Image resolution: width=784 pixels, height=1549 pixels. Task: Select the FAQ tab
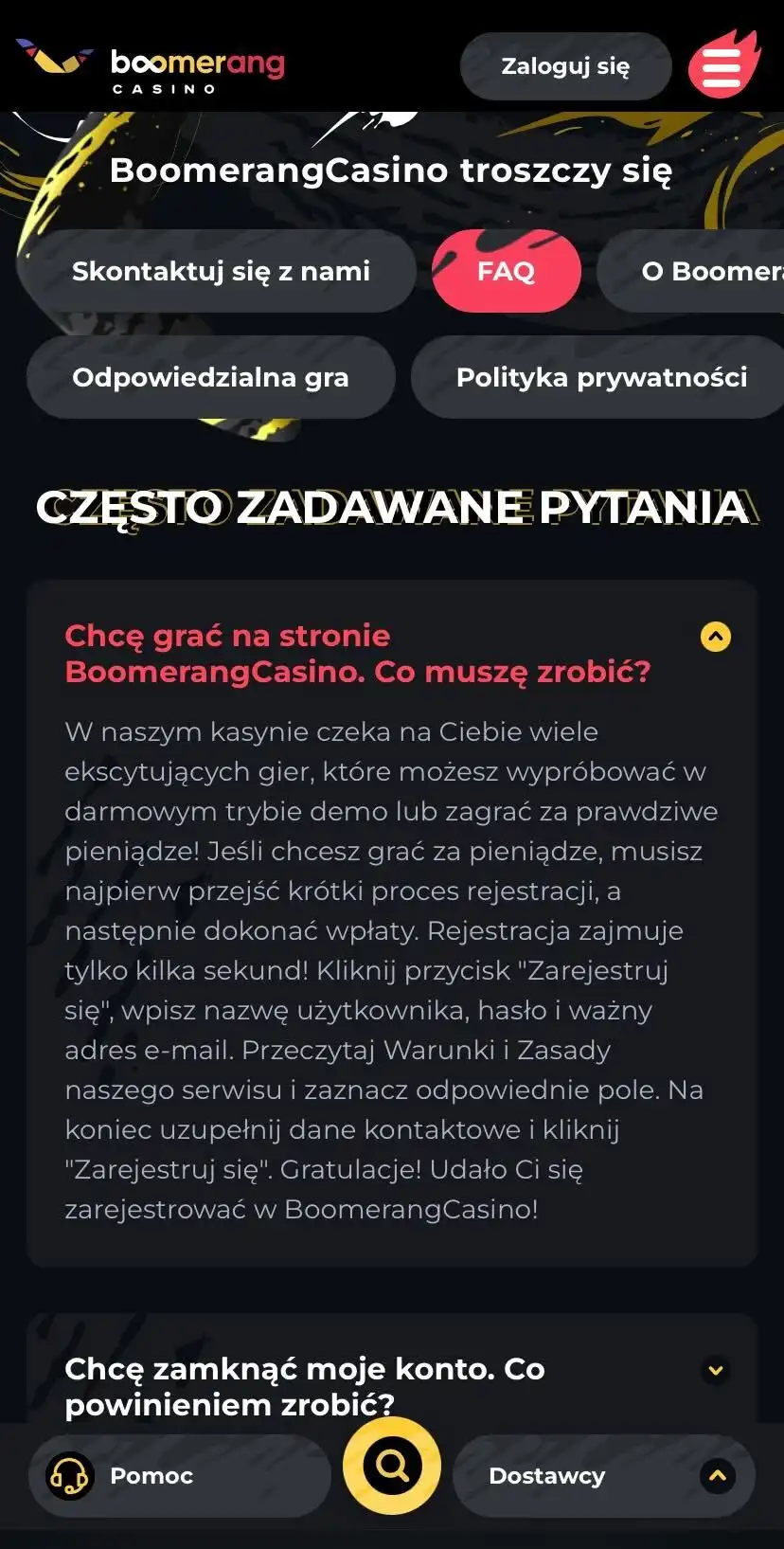(x=506, y=271)
